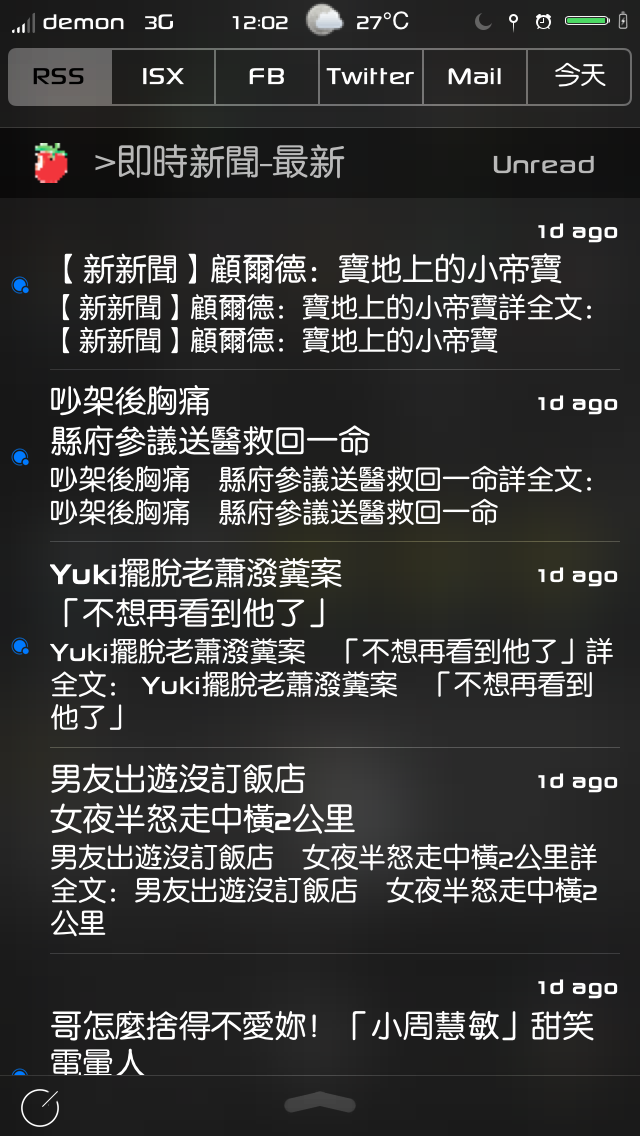The image size is (640, 1136).
Task: Select the 今天 tab
Action: (579, 77)
